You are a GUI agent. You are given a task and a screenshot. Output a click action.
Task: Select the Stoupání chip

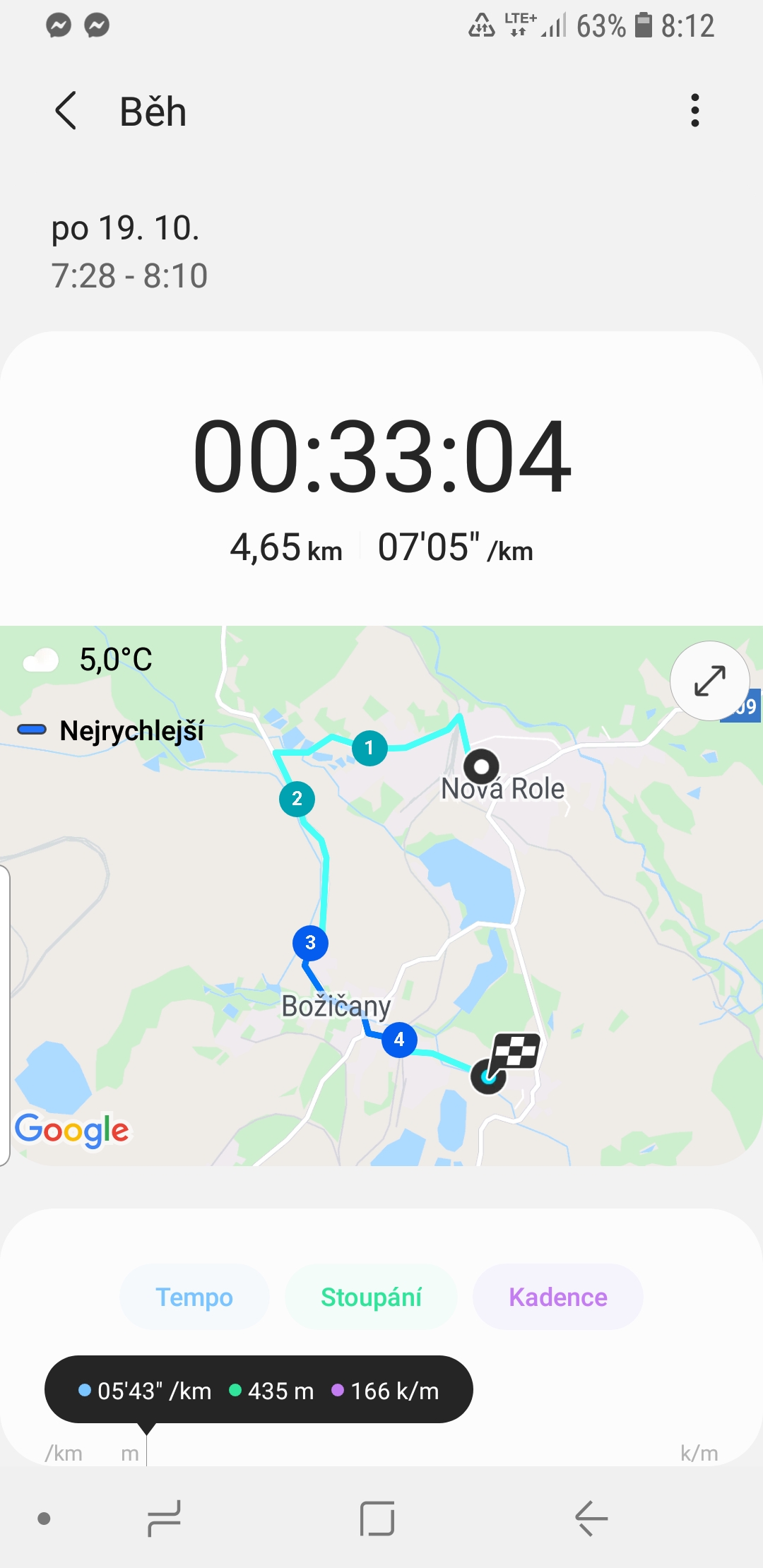pos(371,1297)
